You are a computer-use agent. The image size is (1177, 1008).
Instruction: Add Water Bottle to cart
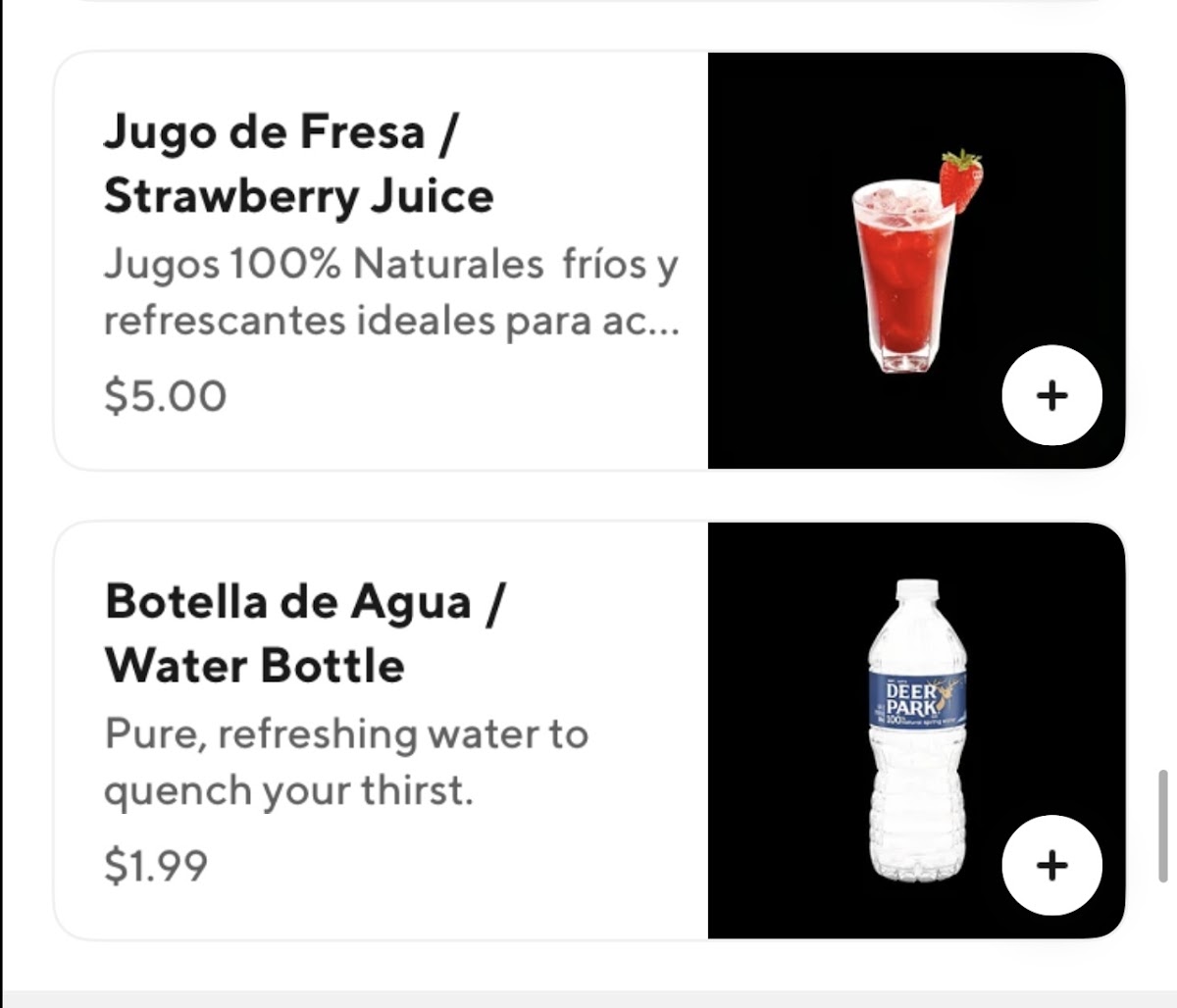(x=1051, y=865)
